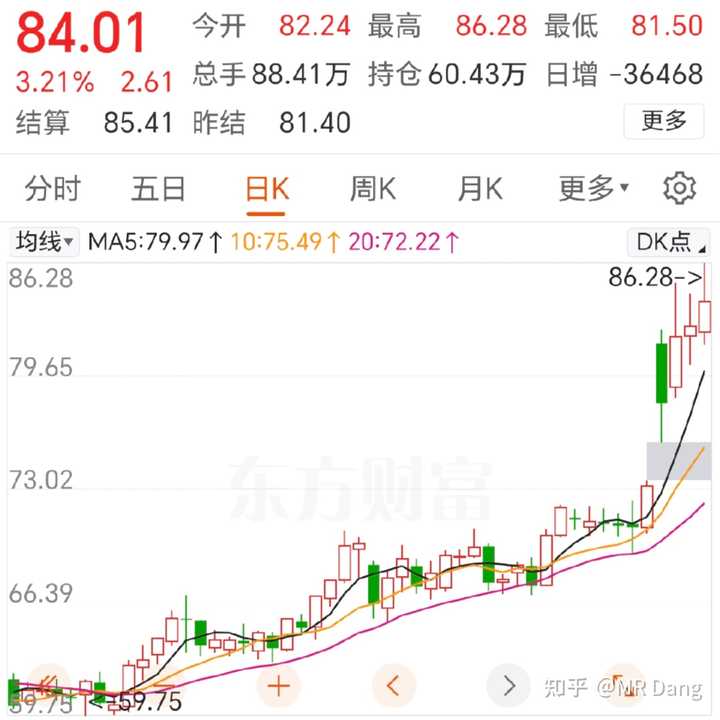
Task: Select the 日K tab
Action: coord(267,188)
